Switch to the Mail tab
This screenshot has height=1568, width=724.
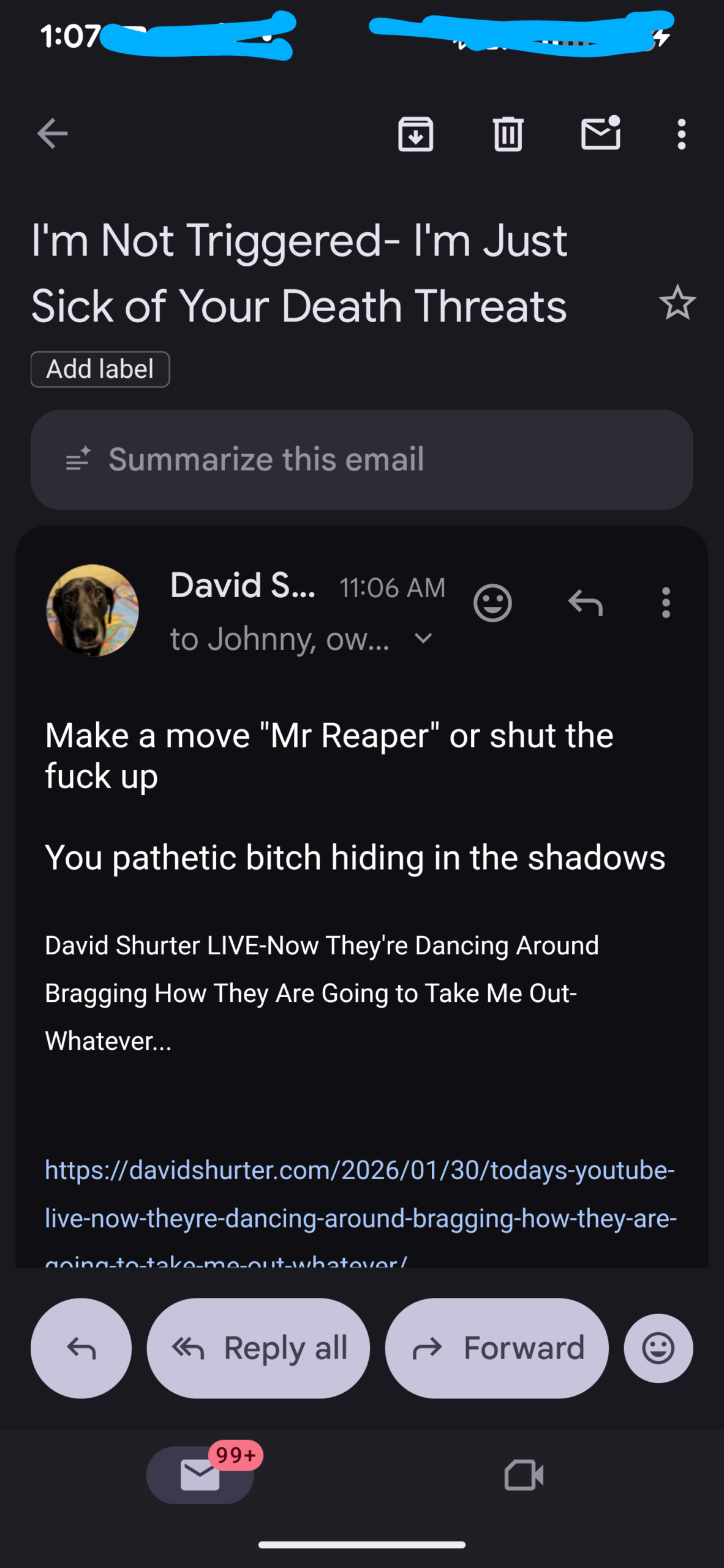[200, 1475]
